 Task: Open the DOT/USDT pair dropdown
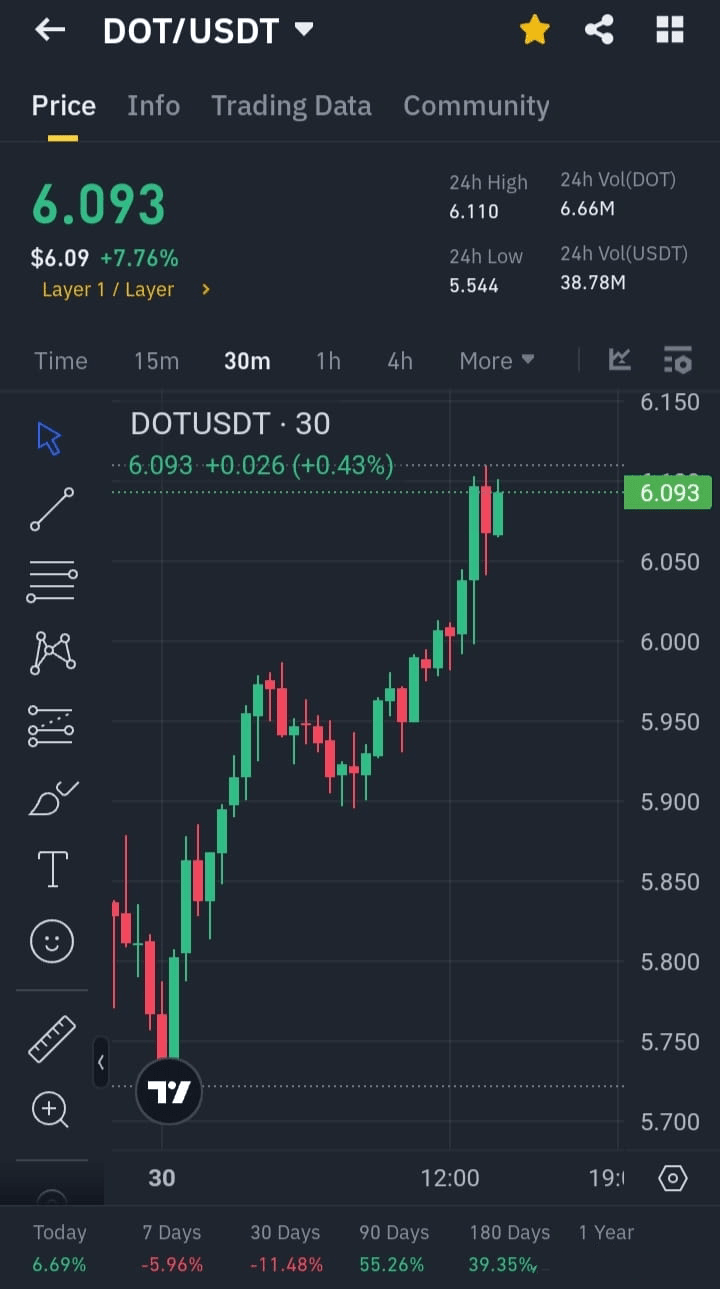coord(304,30)
